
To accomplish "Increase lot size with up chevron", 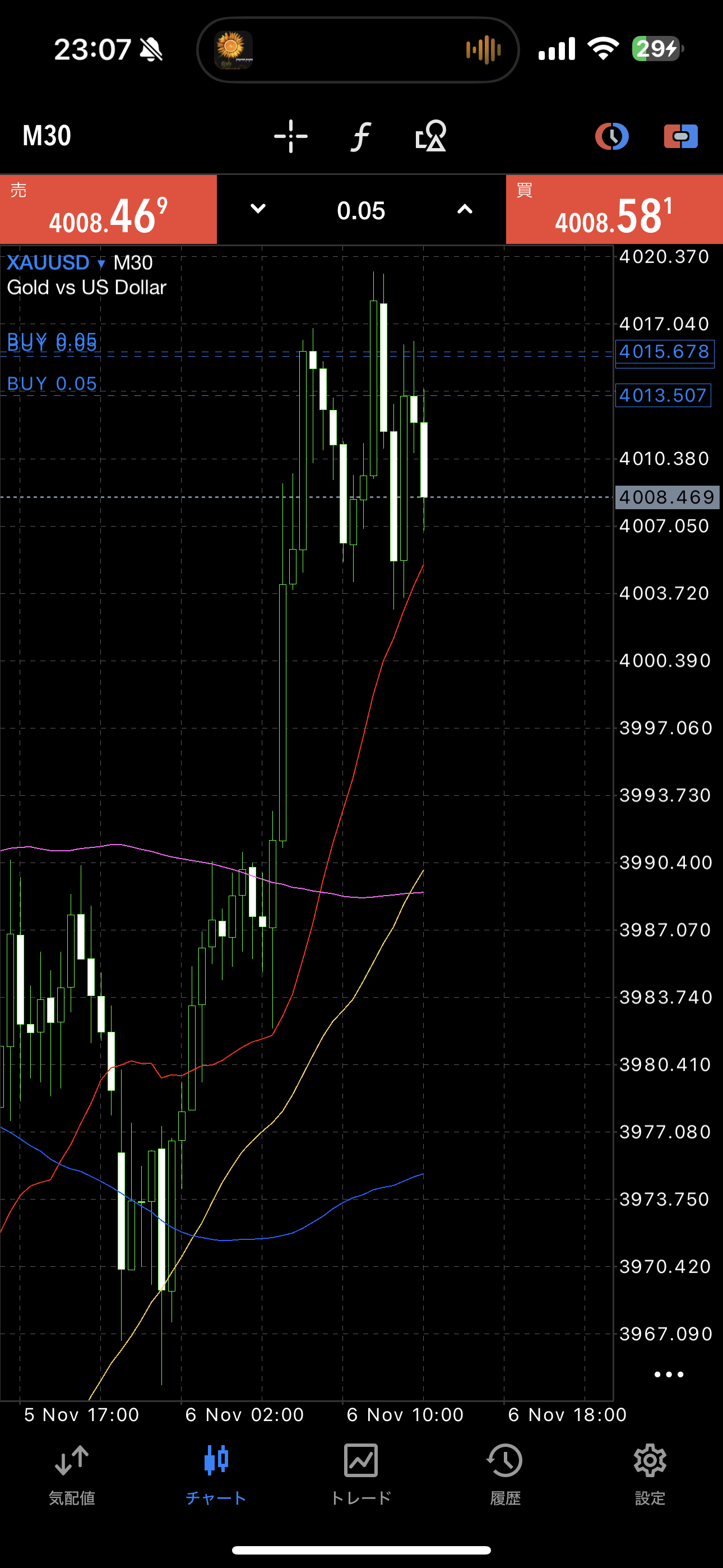I will (465, 209).
